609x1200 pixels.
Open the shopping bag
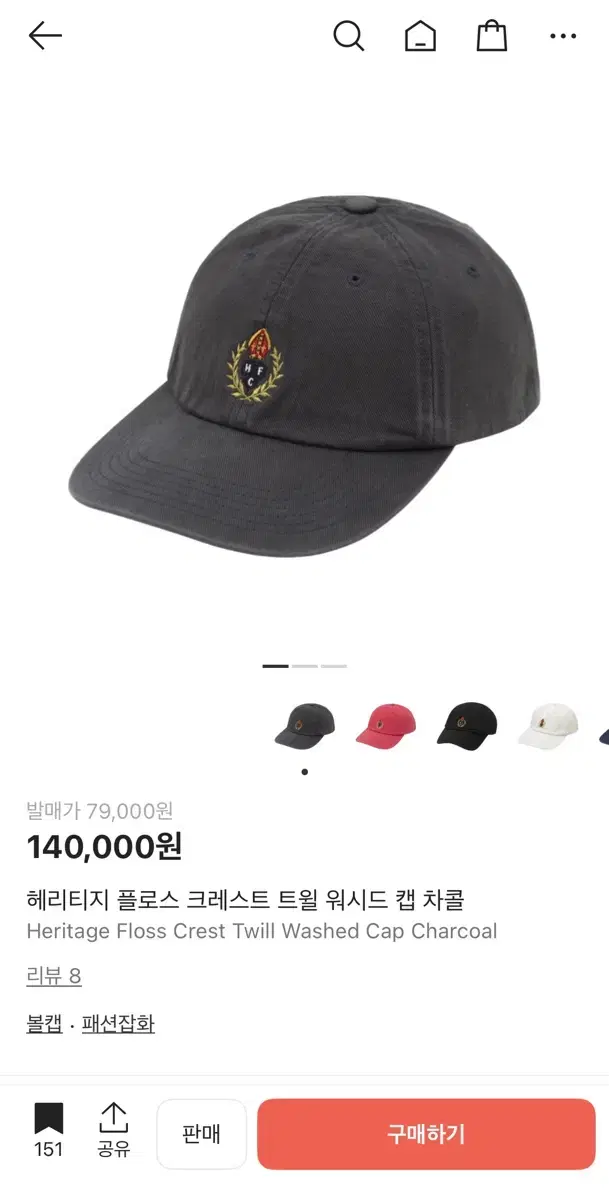pyautogui.click(x=491, y=37)
